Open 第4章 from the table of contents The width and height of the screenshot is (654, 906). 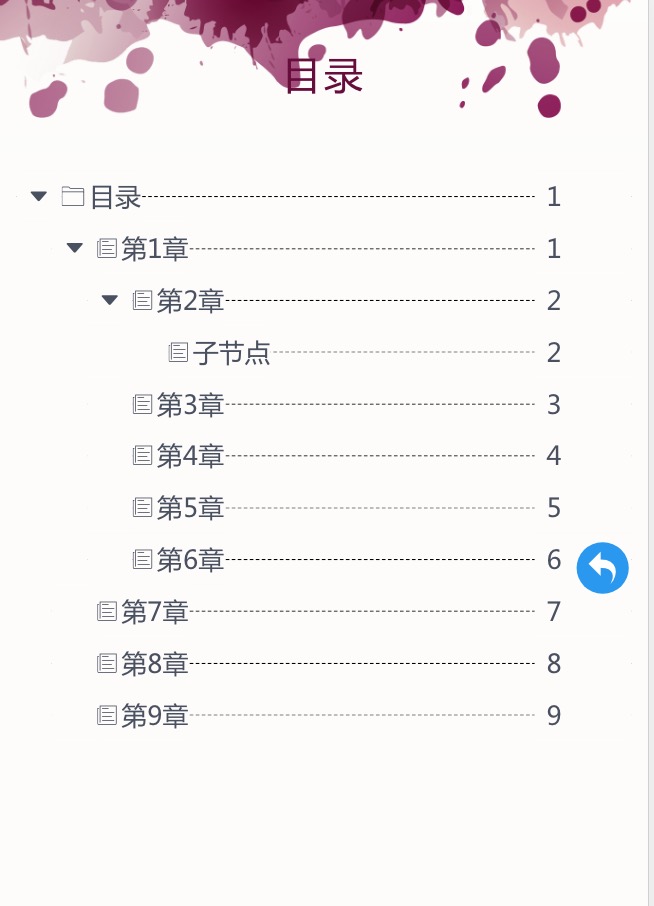point(190,457)
